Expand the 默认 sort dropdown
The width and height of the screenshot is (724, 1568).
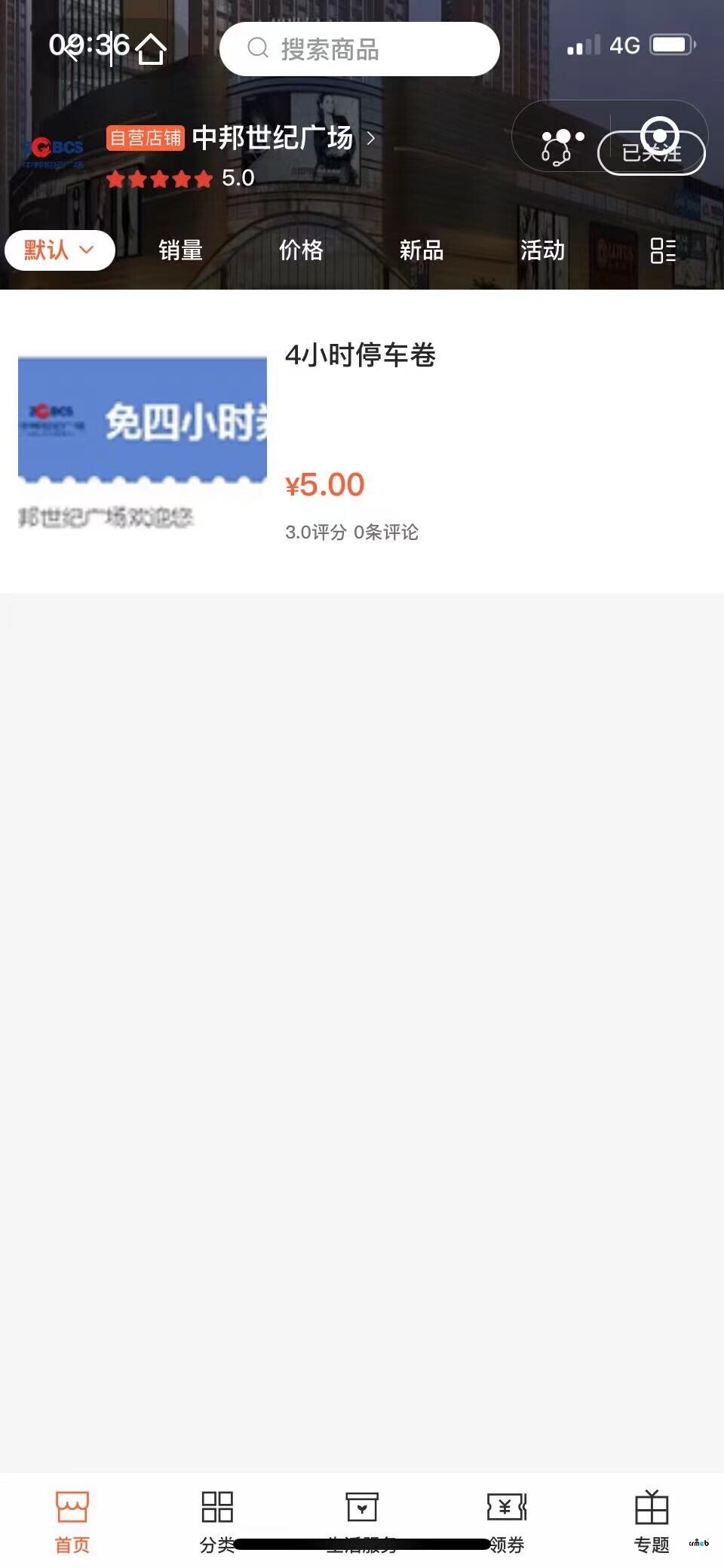click(x=60, y=250)
